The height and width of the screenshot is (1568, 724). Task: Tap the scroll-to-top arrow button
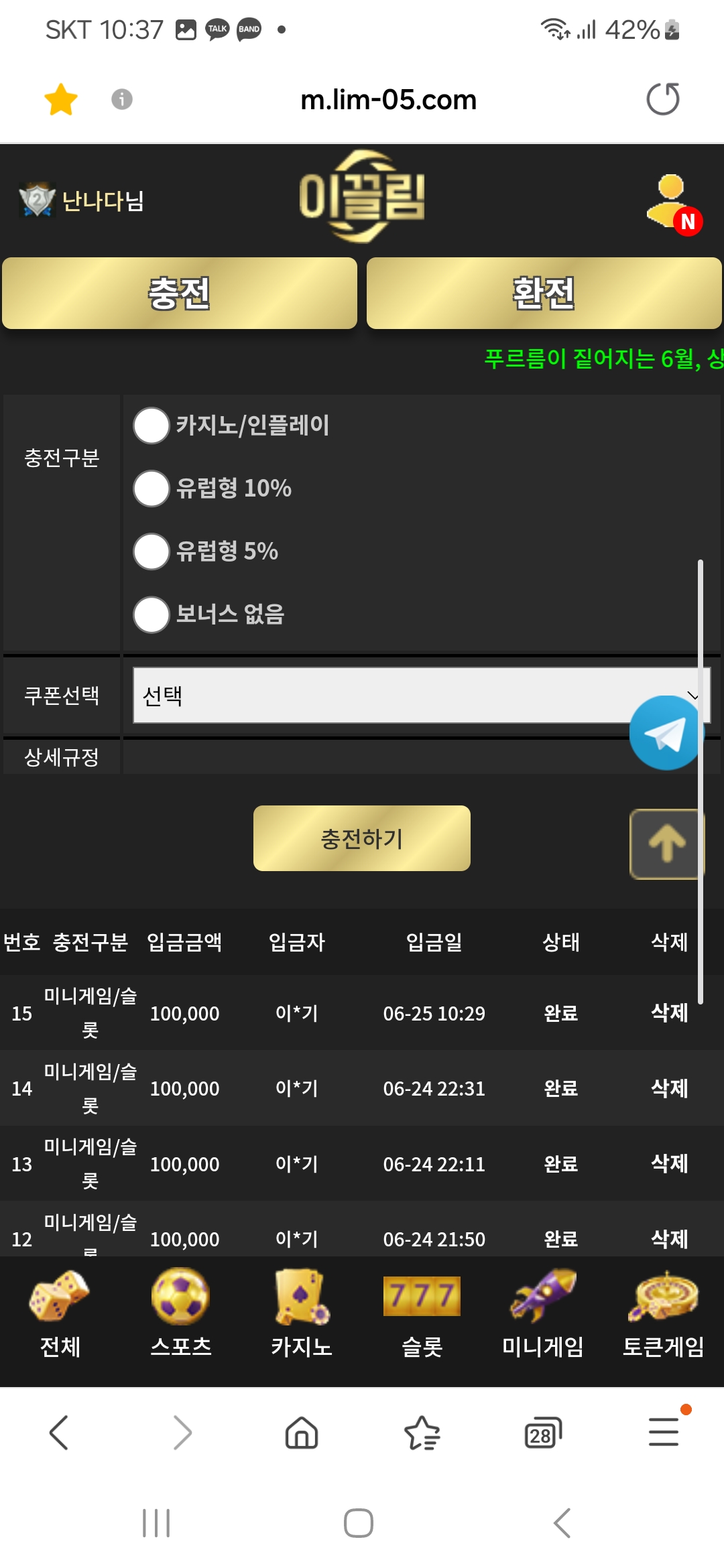pyautogui.click(x=666, y=844)
